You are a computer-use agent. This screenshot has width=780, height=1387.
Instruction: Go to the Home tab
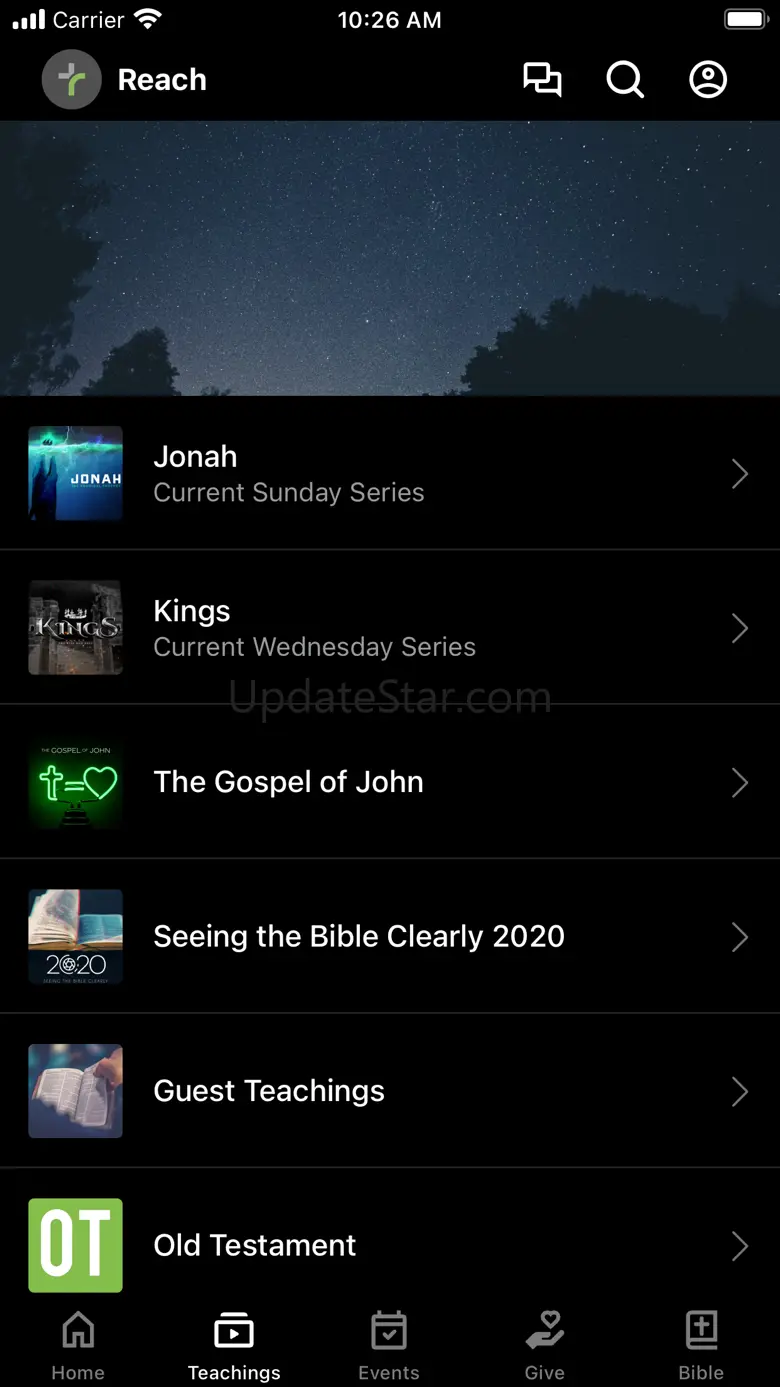coord(78,1345)
